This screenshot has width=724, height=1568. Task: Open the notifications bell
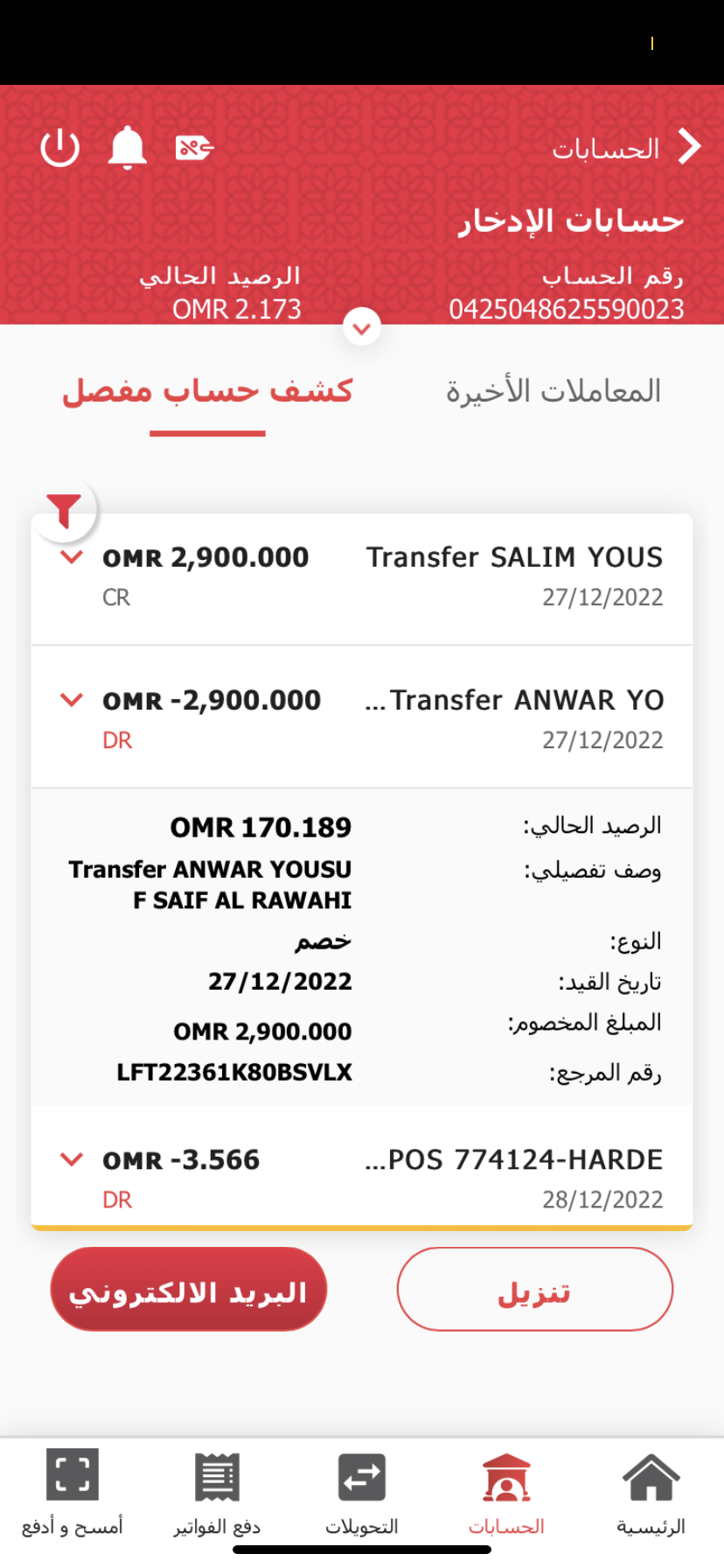click(127, 148)
